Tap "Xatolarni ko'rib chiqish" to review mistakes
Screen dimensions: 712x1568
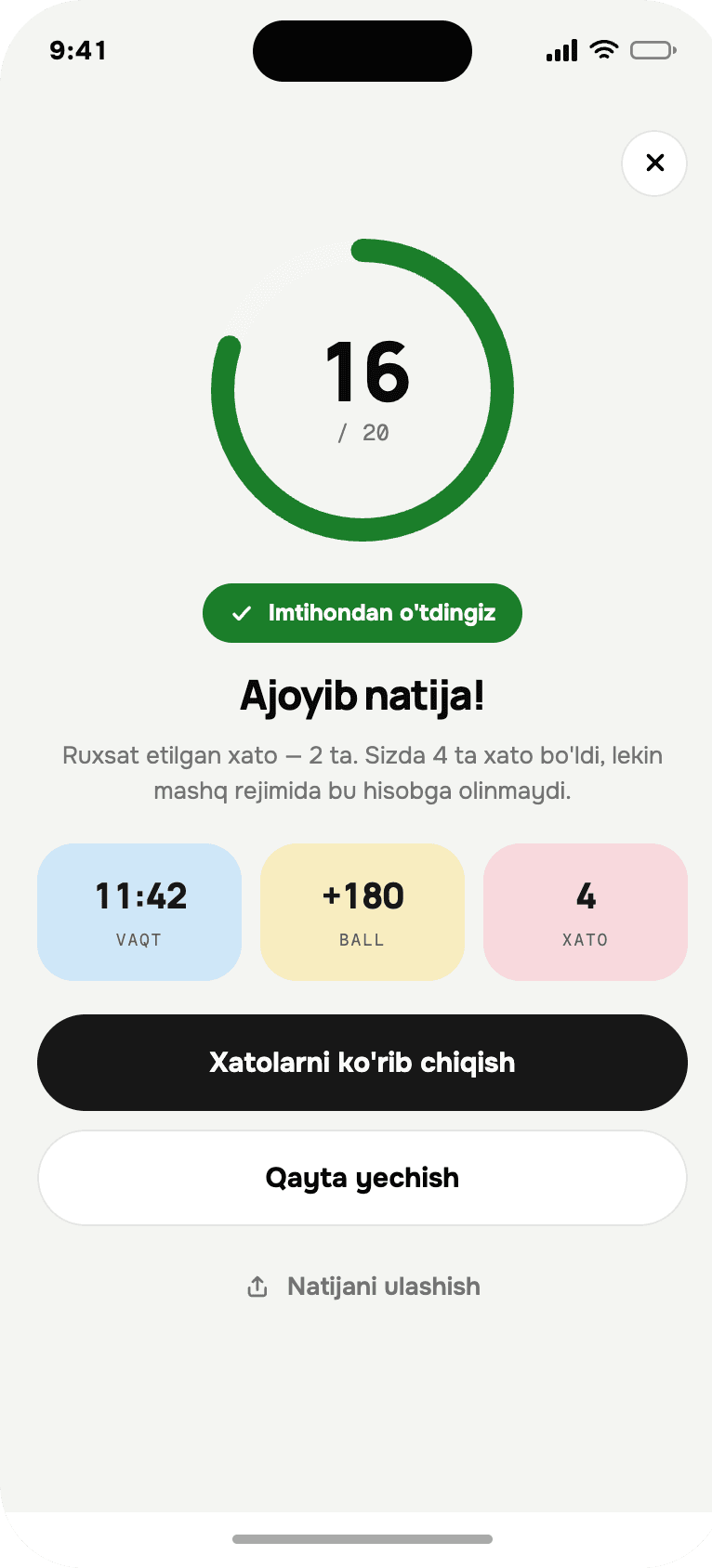[x=363, y=1063]
